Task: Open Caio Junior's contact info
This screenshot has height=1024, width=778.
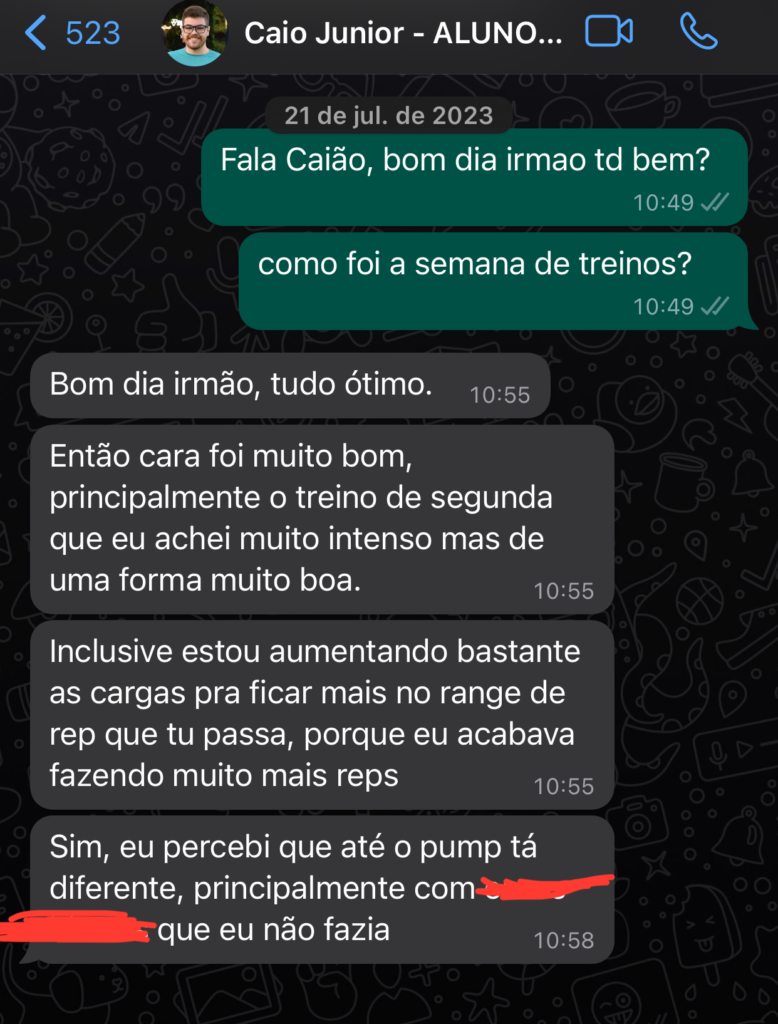Action: [403, 34]
